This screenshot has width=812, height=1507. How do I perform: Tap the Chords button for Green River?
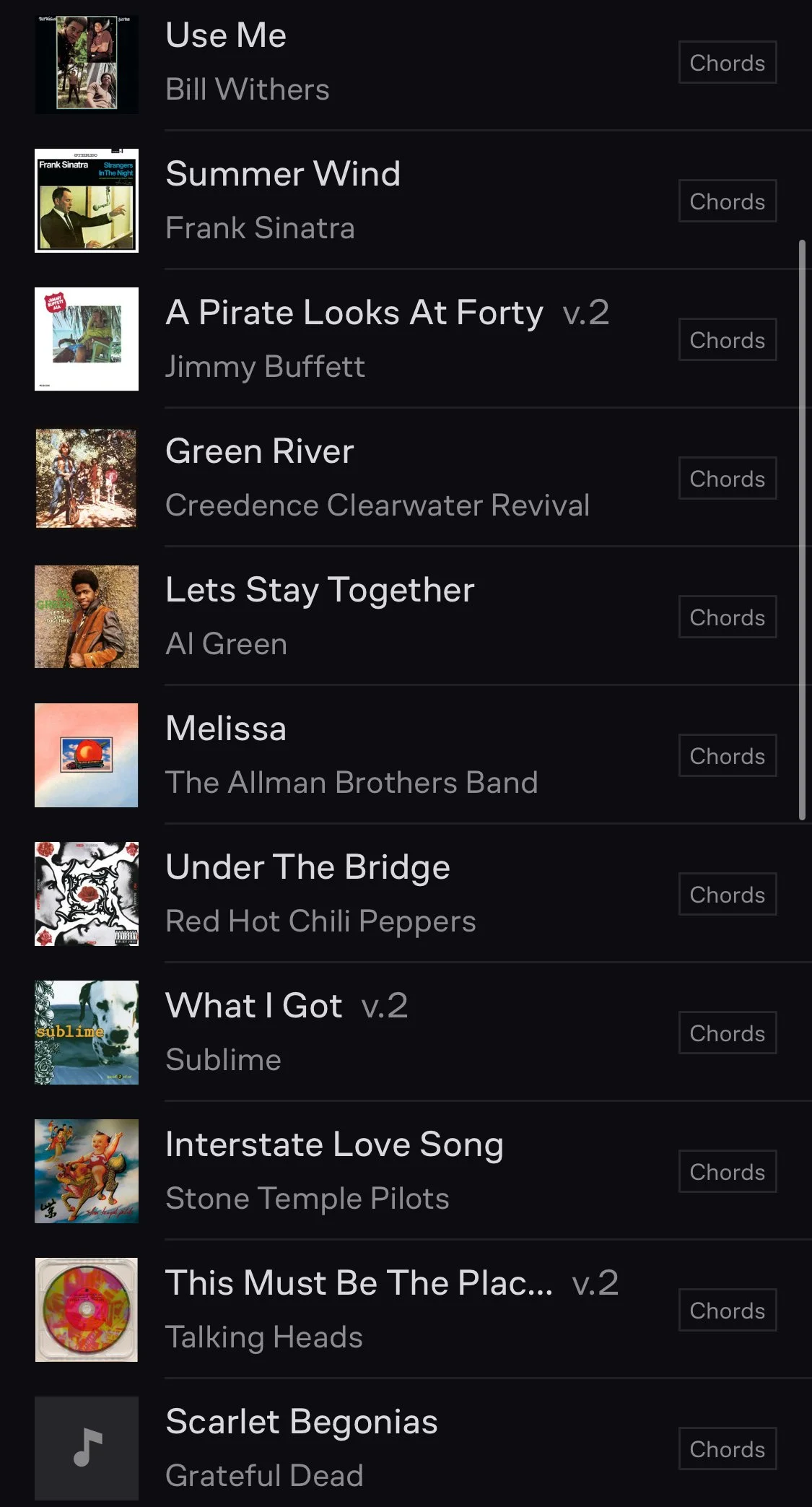click(x=727, y=479)
